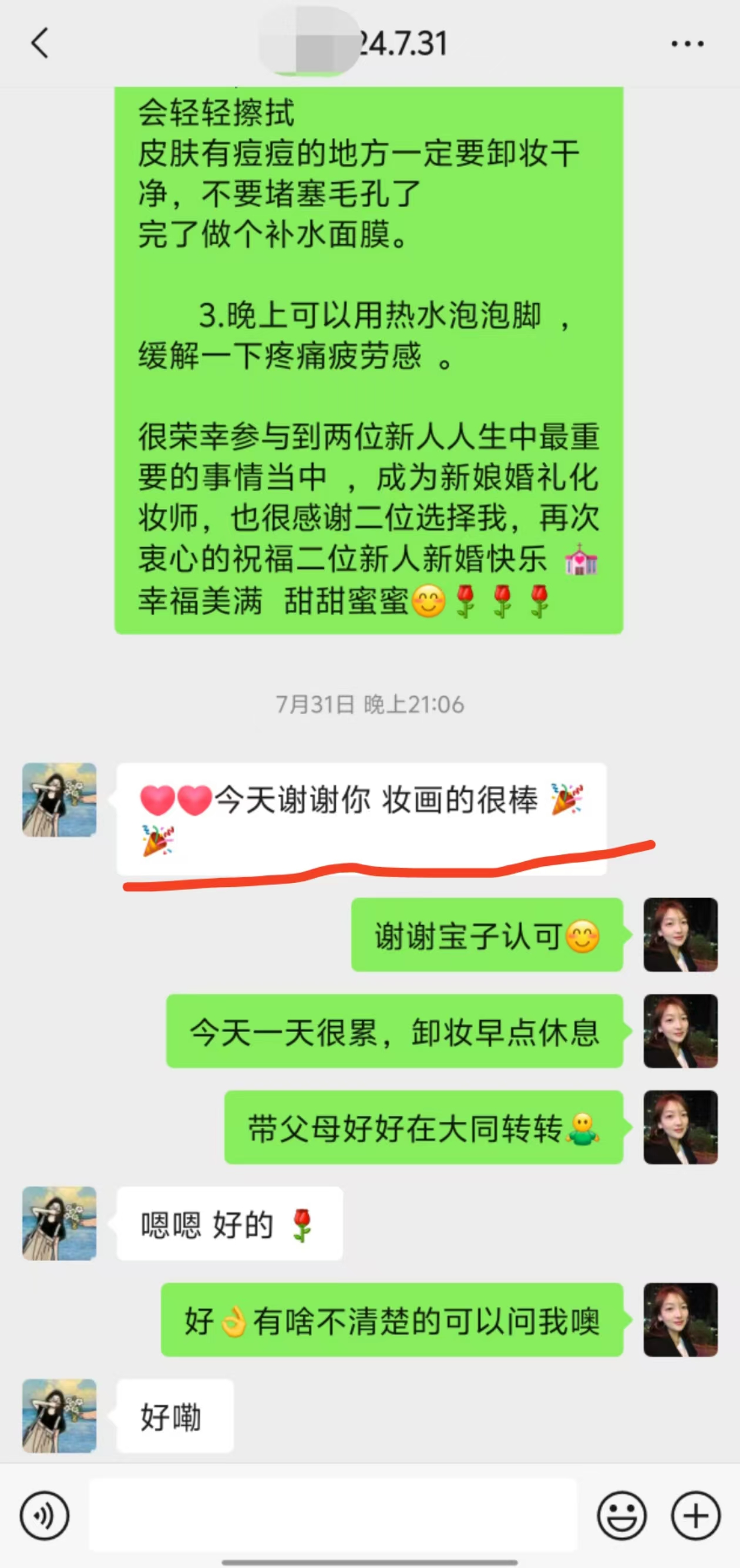Tap the avatar beside 嗯嗯 好的 message
The image size is (740, 1568).
pos(59,1223)
